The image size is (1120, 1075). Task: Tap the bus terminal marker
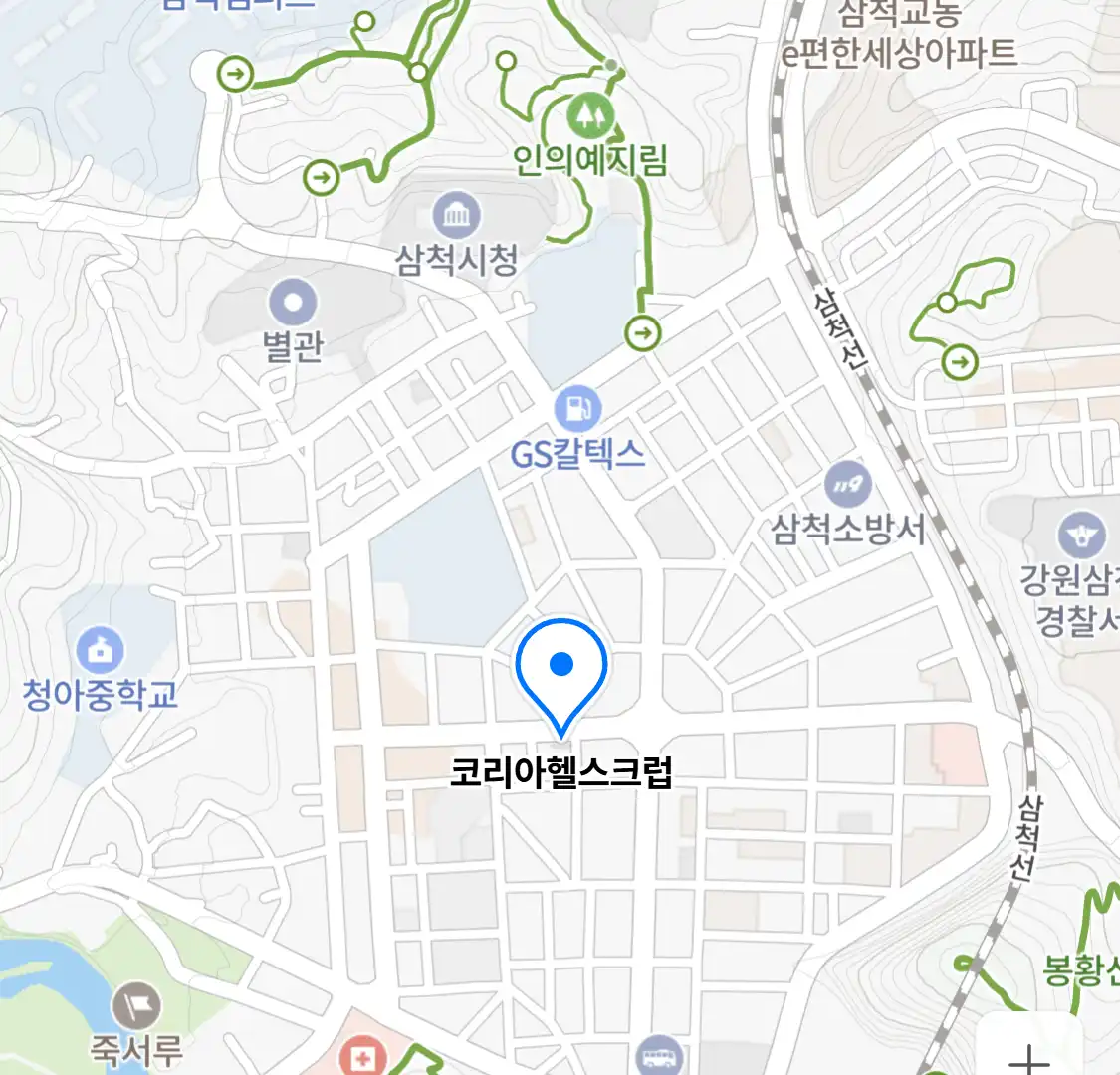[659, 1057]
